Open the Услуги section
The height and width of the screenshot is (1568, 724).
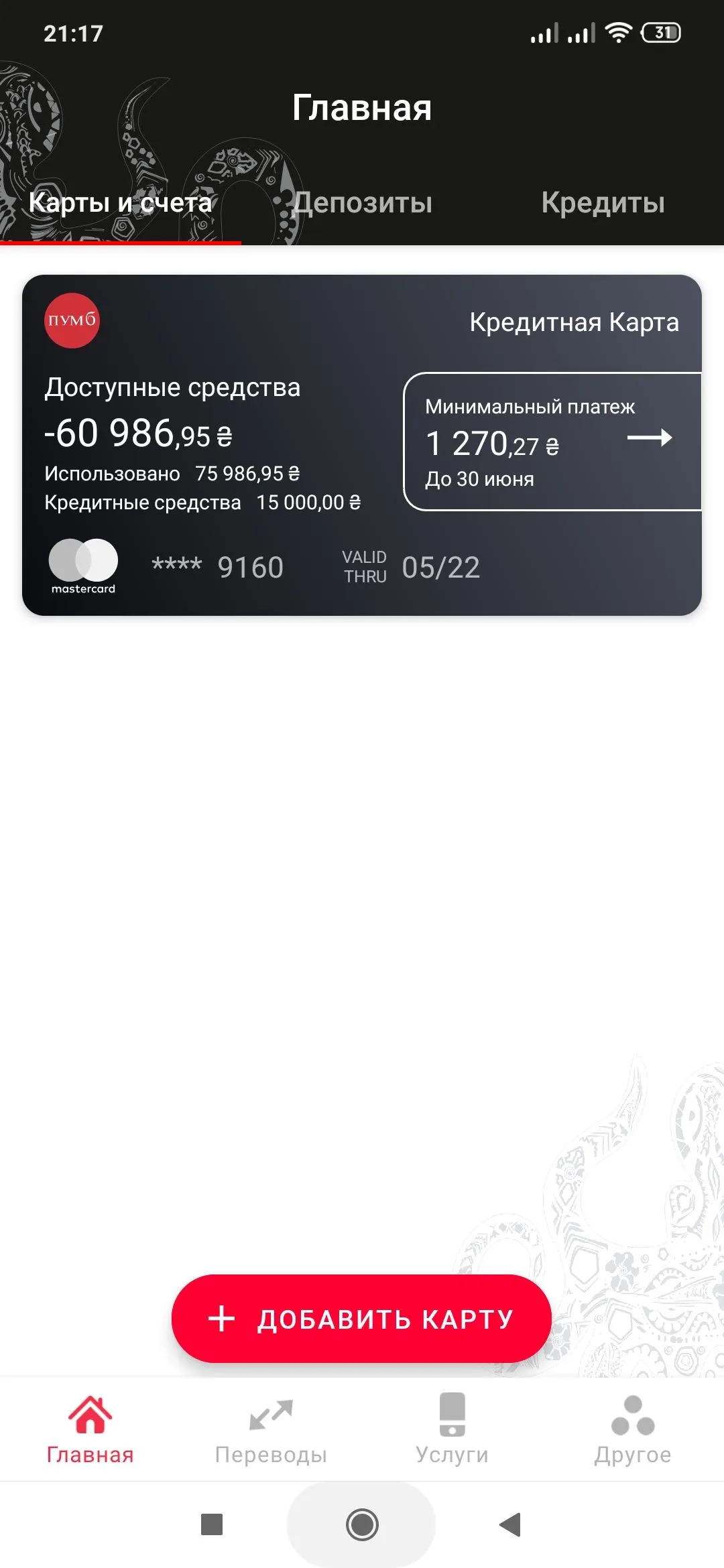click(452, 1429)
